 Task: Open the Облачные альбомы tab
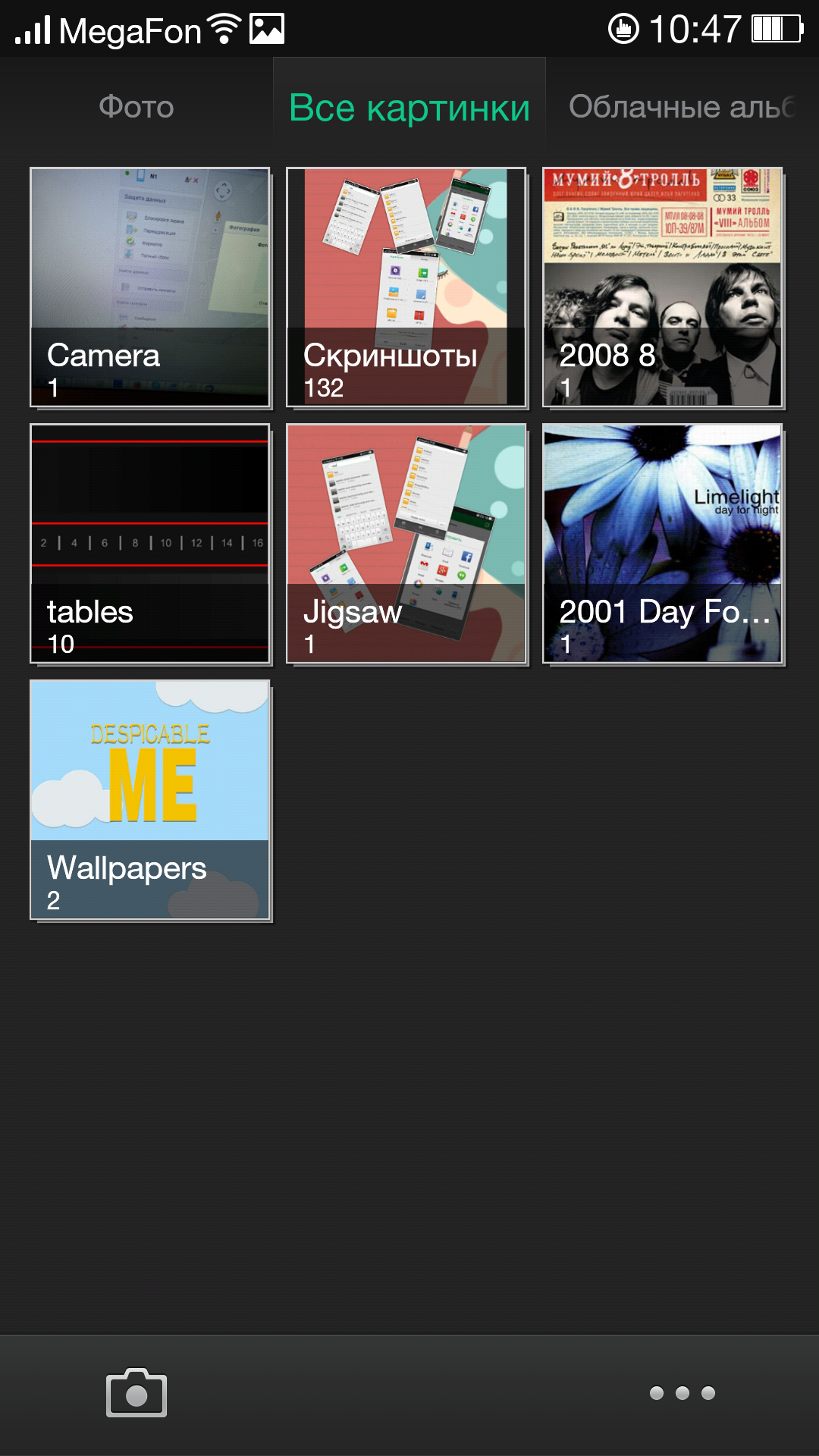pyautogui.click(x=681, y=107)
